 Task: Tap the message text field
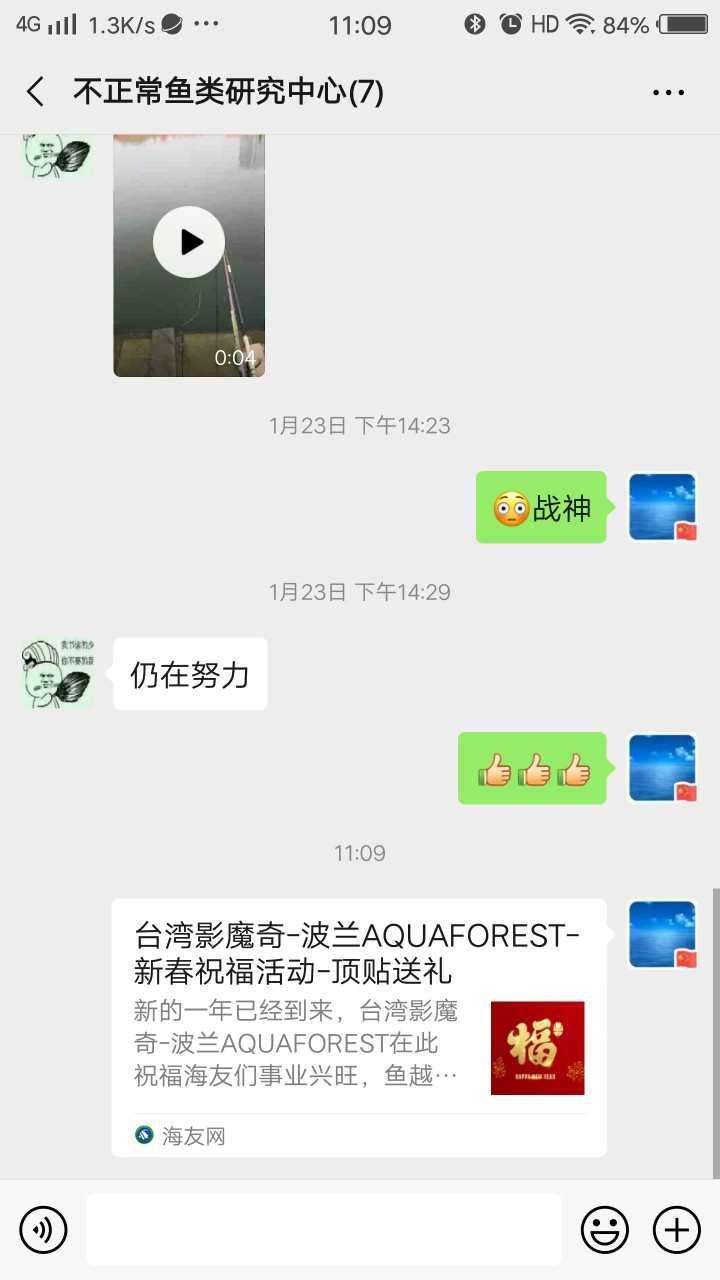point(323,1229)
